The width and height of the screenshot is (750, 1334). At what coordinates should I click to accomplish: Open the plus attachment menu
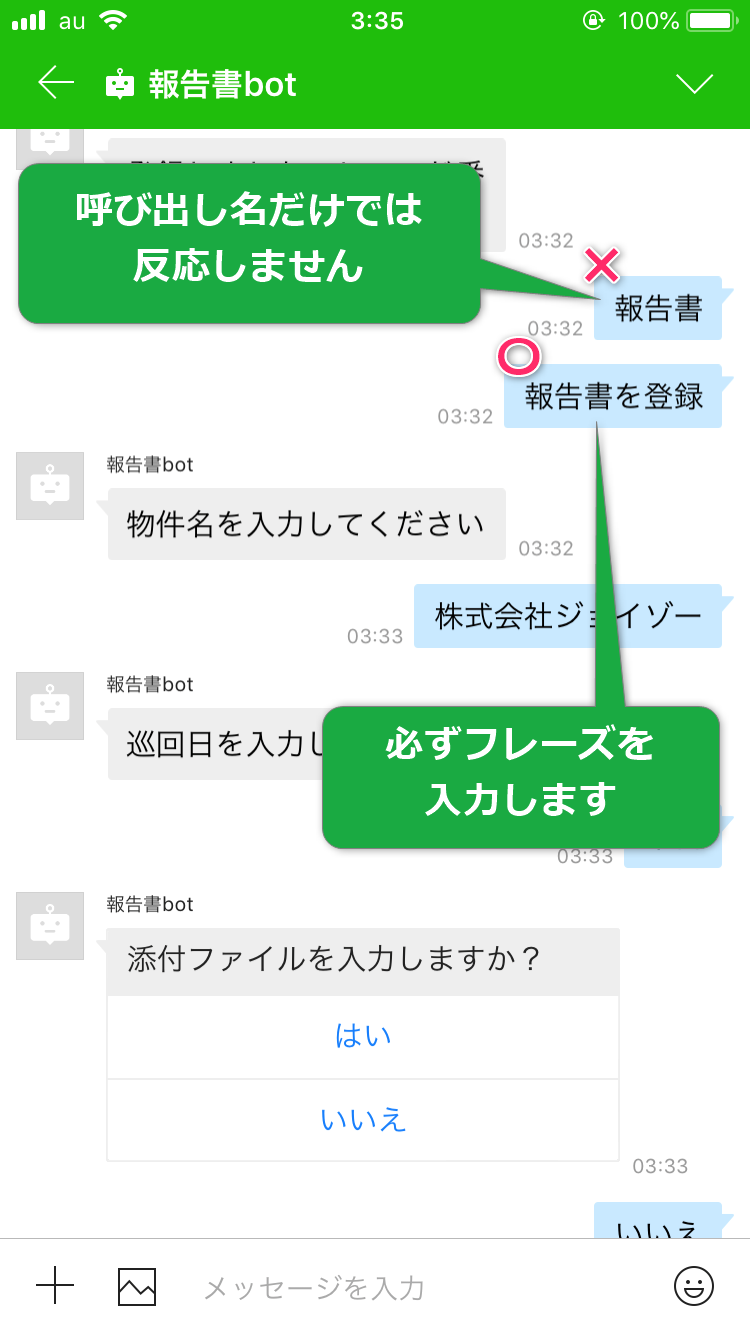55,1286
